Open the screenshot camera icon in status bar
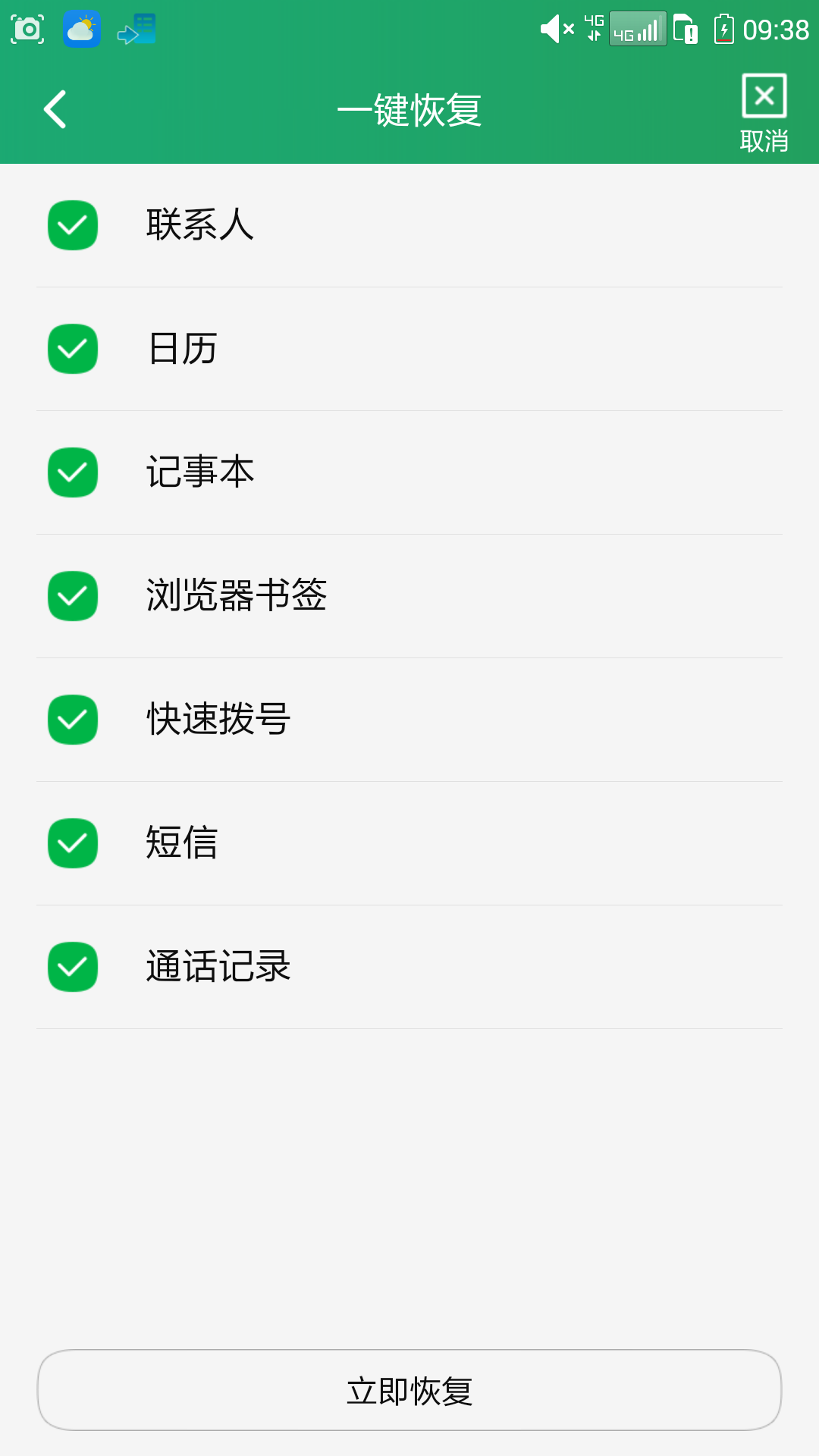Viewport: 819px width, 1456px height. 28,28
